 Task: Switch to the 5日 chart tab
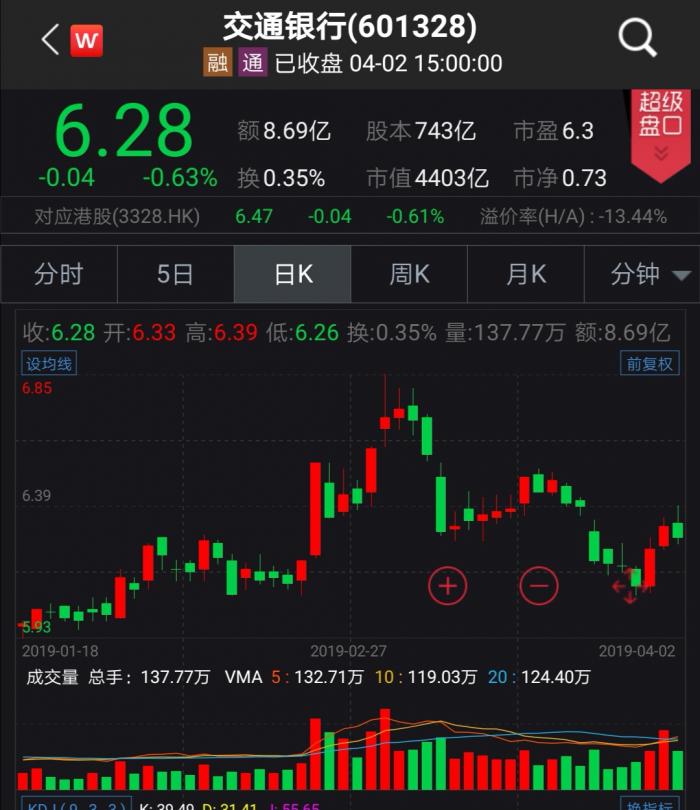click(175, 275)
